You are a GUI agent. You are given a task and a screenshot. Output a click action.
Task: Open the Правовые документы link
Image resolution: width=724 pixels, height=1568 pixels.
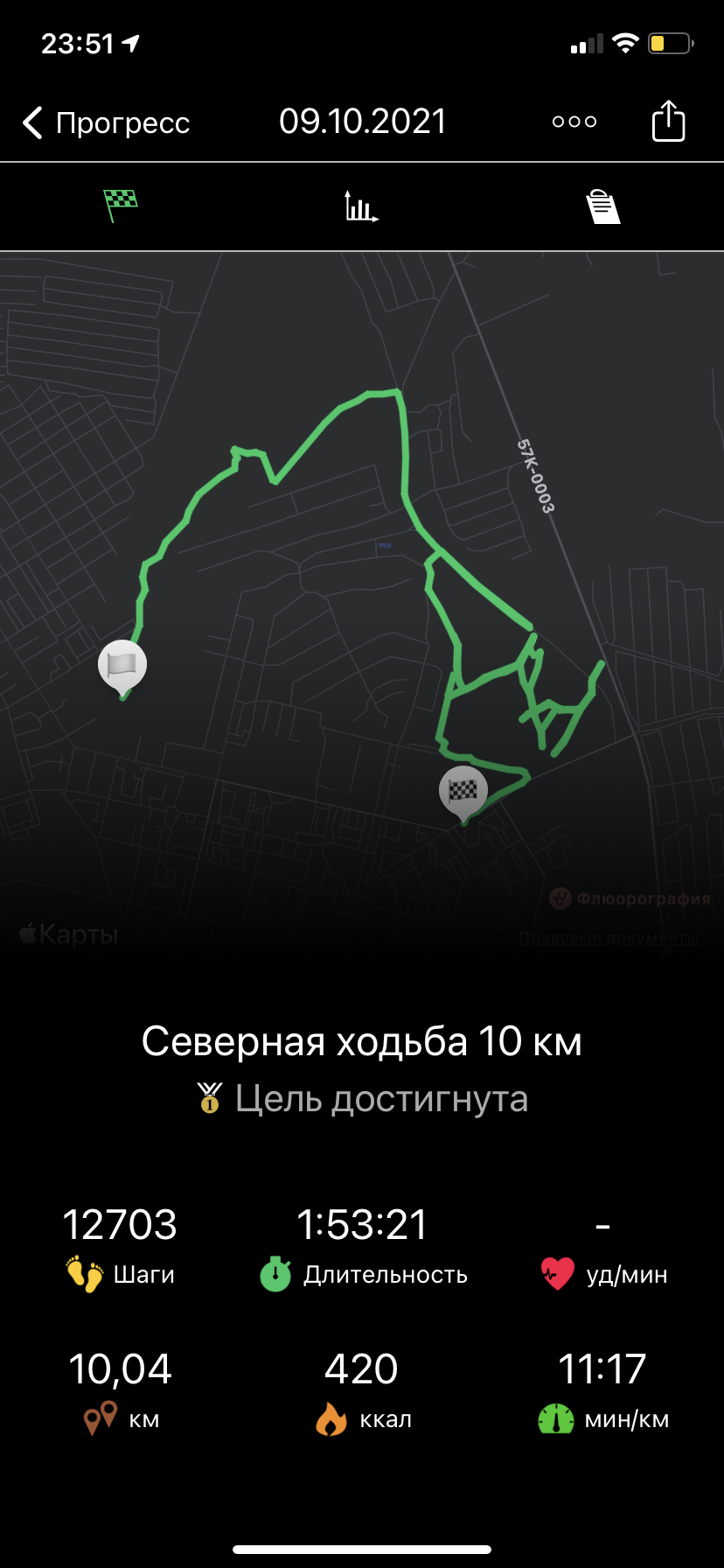pyautogui.click(x=609, y=937)
